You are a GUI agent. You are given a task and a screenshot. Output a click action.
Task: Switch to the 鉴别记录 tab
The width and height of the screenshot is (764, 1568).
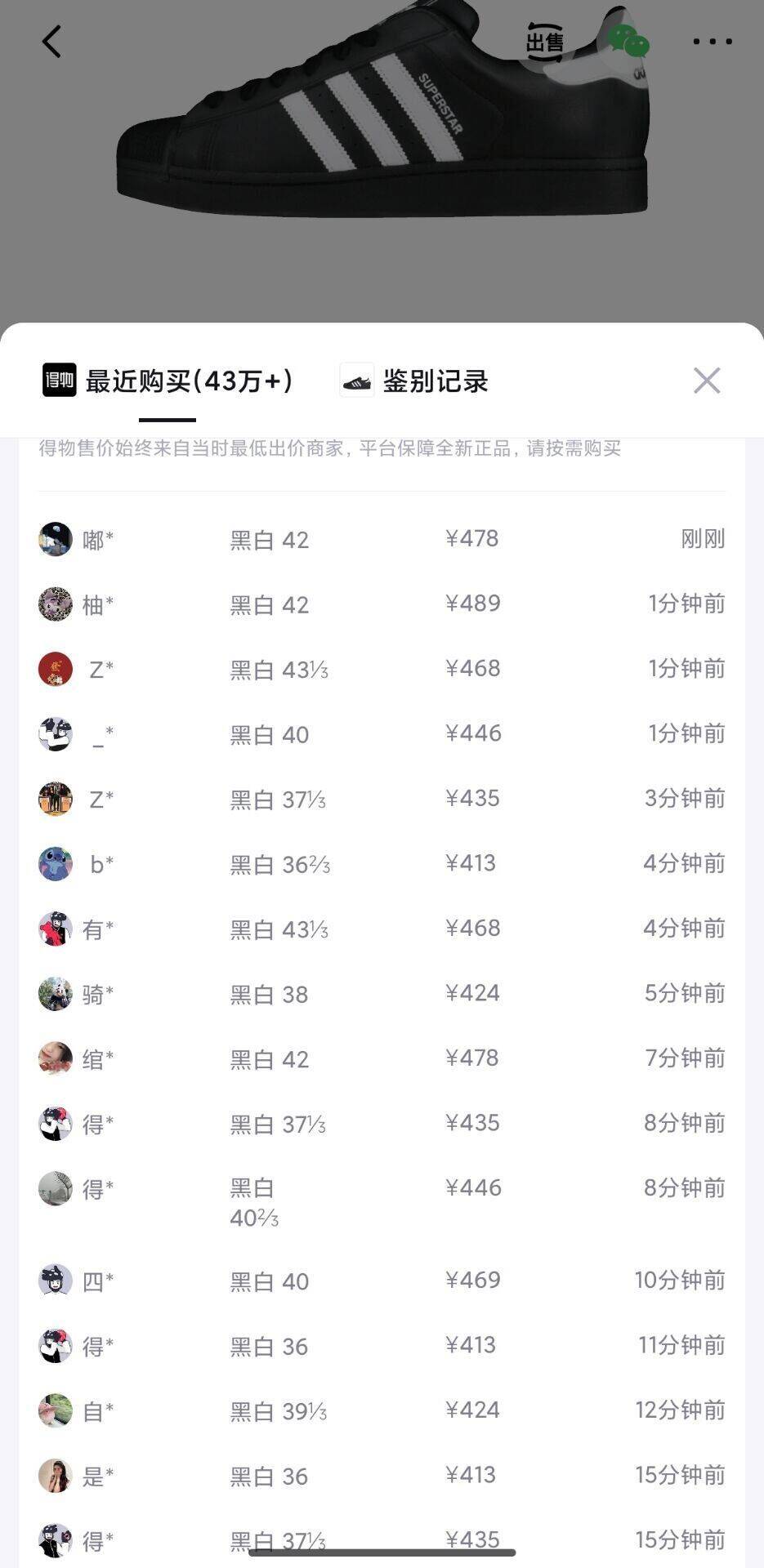coord(414,381)
